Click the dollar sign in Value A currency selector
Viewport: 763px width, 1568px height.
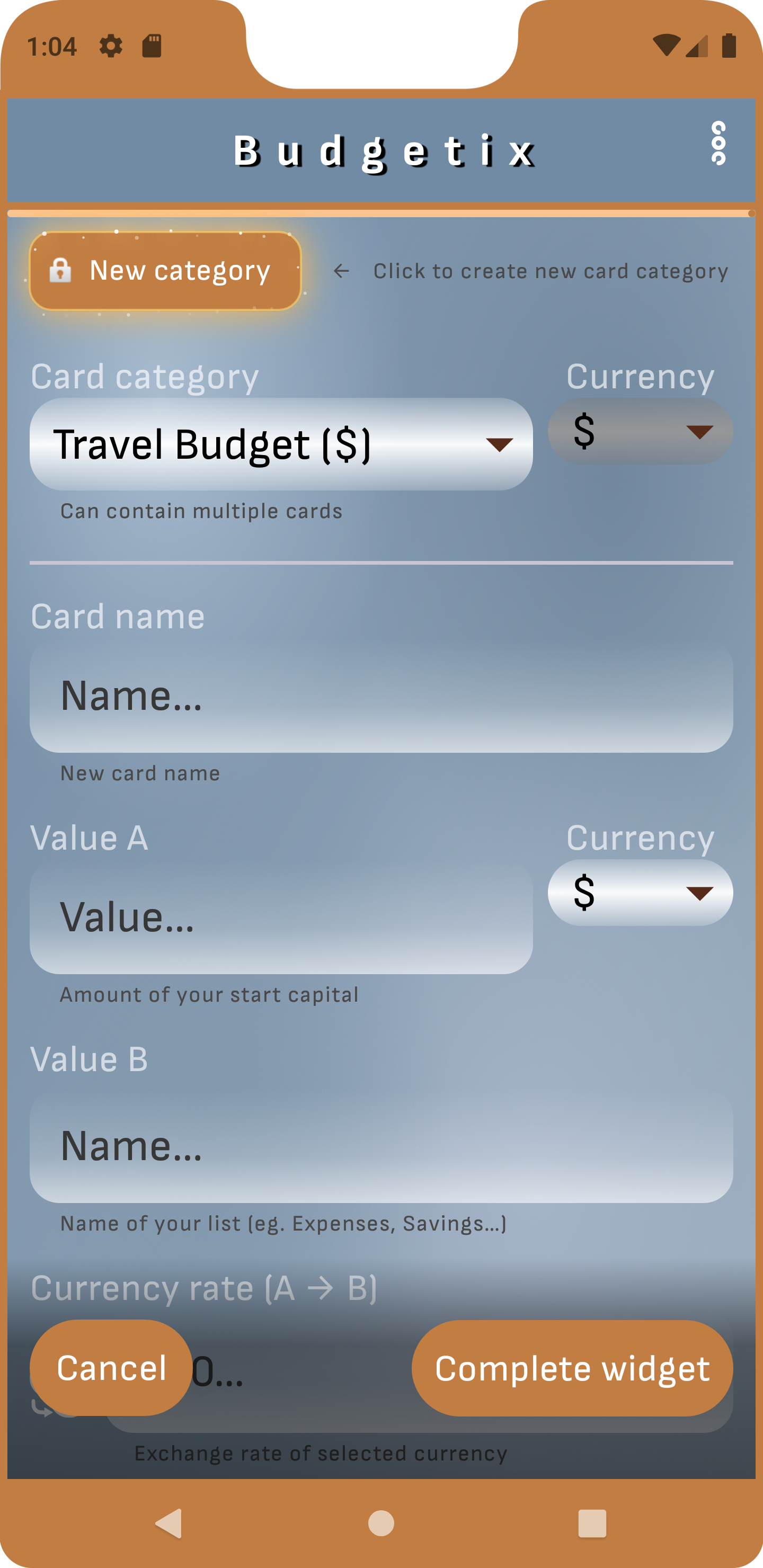(583, 893)
